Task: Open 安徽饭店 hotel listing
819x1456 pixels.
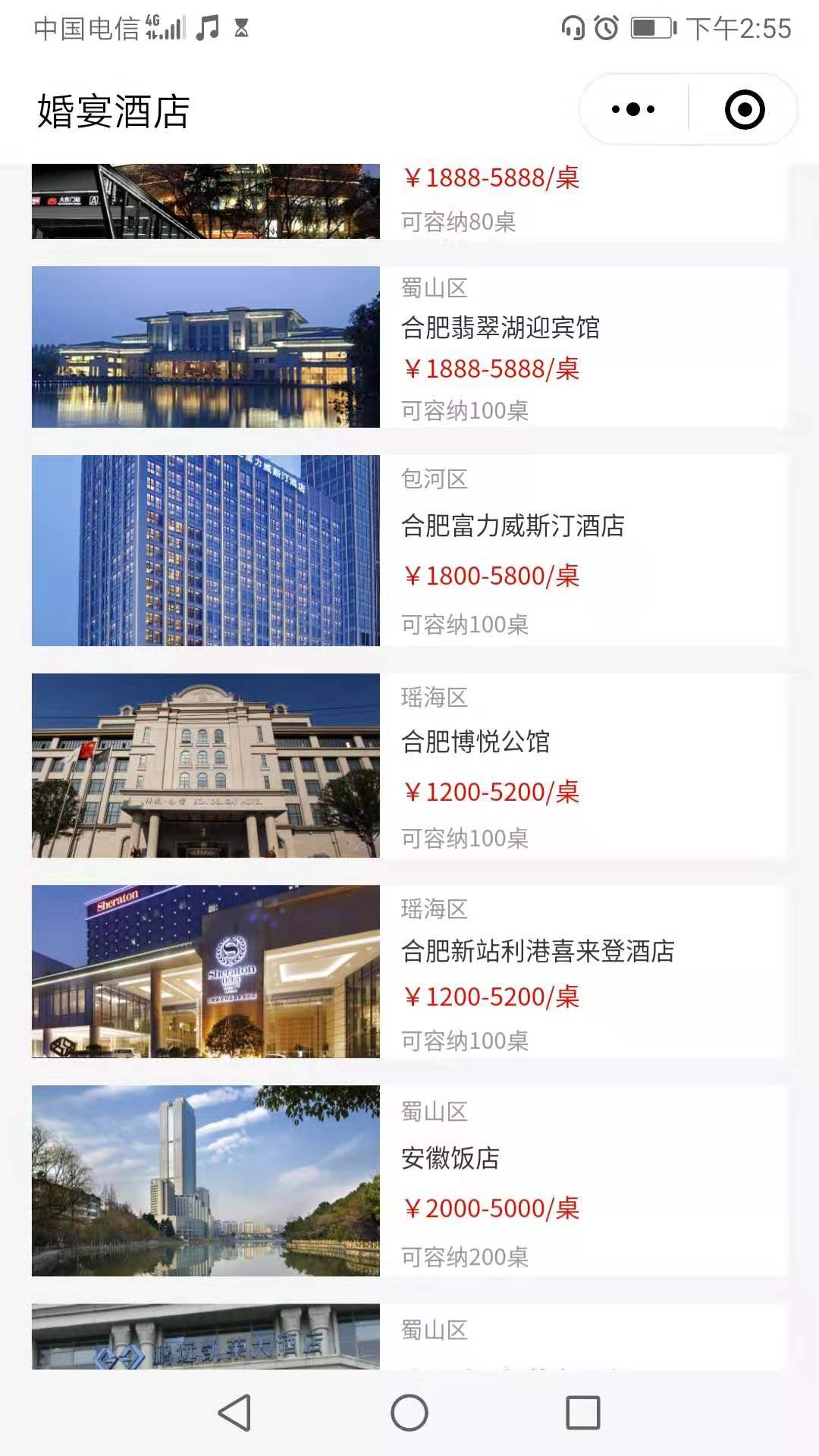Action: click(409, 1181)
